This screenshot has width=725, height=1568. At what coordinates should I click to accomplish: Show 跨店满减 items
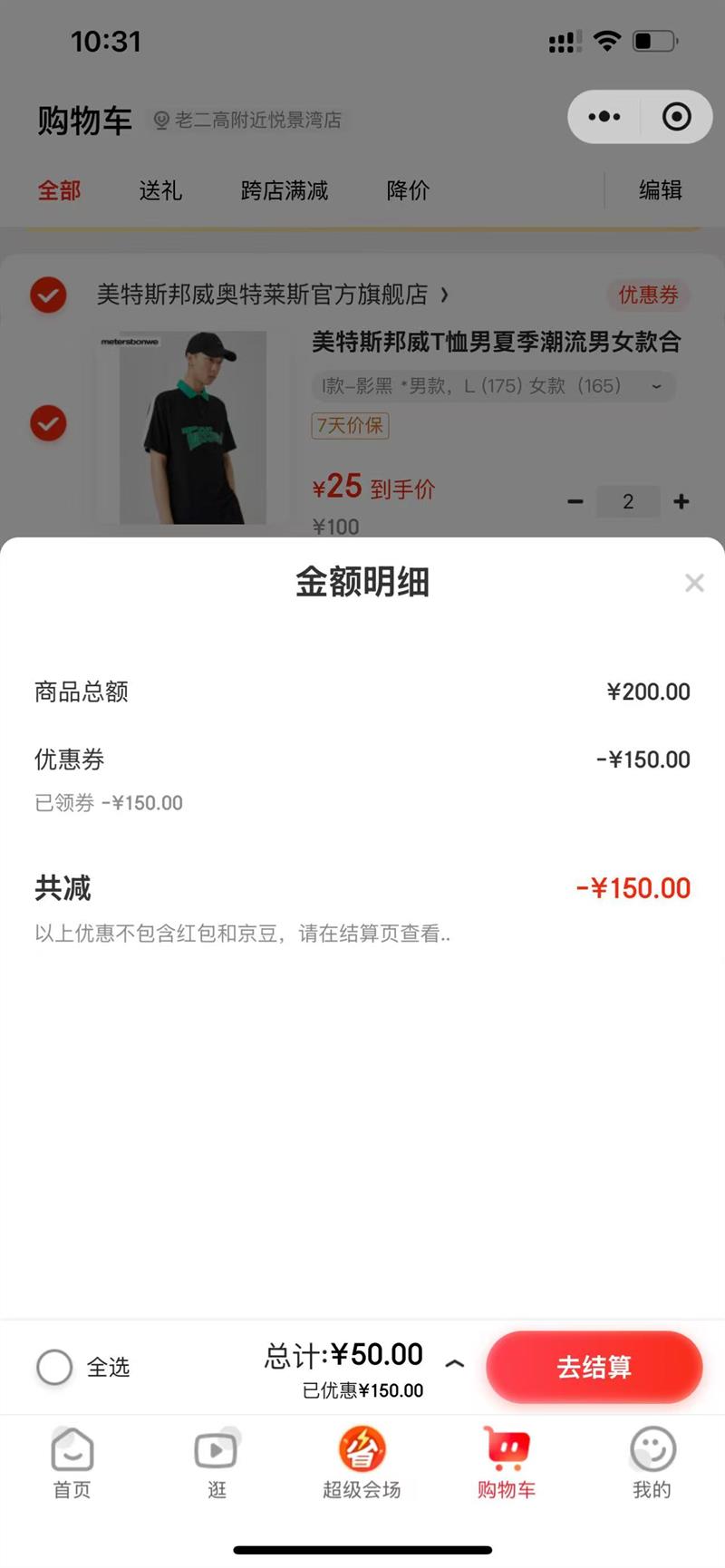pyautogui.click(x=285, y=190)
